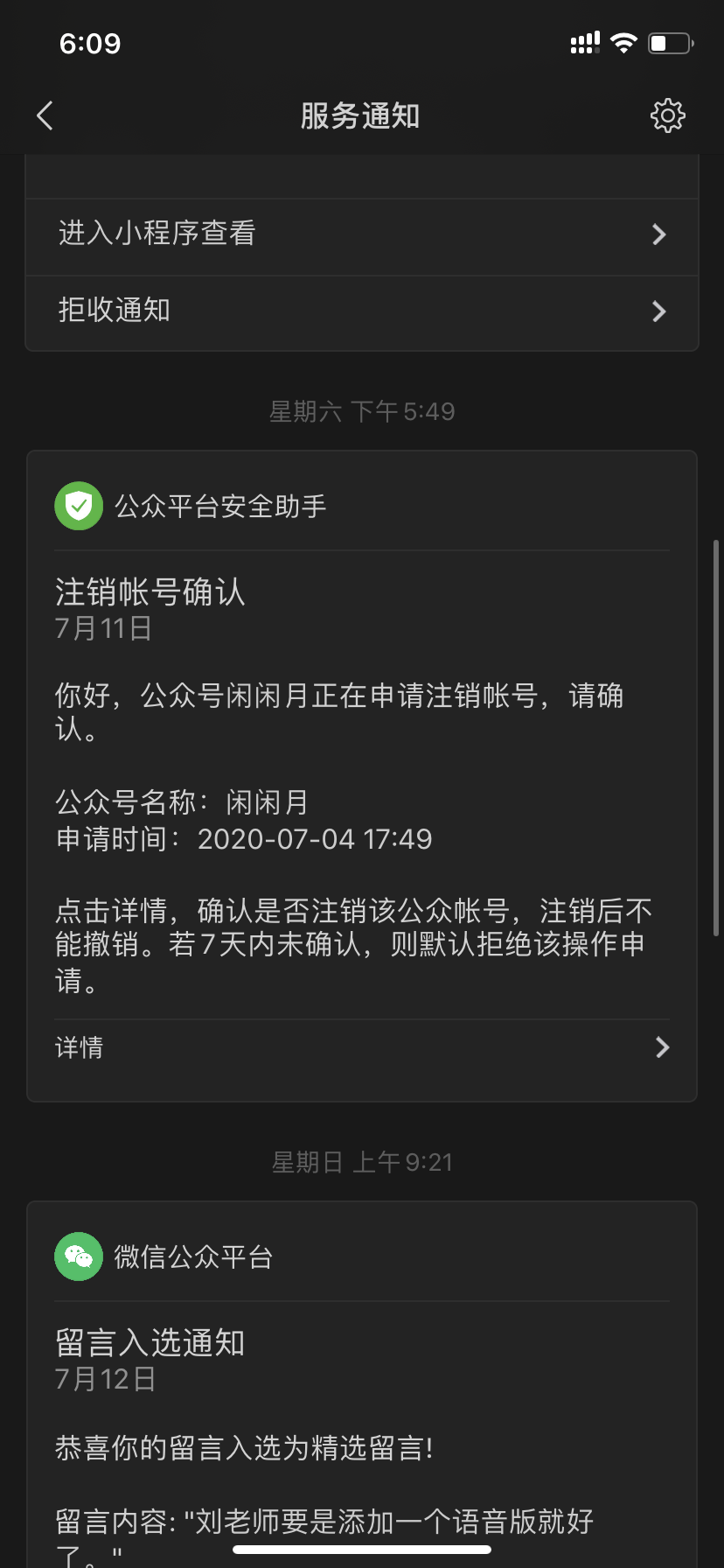Open 进入小程序查看 row

click(362, 234)
